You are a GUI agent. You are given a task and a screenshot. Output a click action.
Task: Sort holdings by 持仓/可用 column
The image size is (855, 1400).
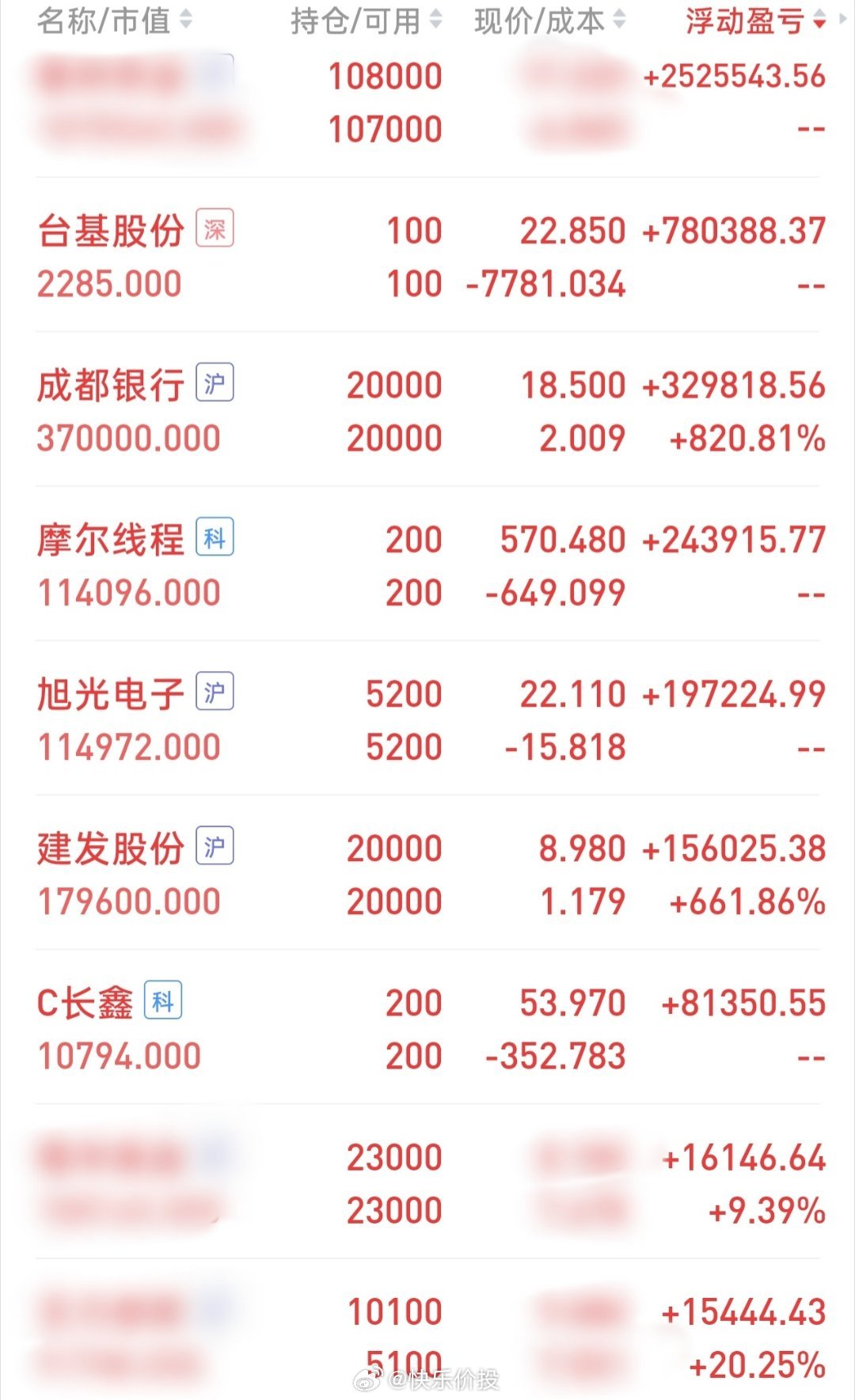[366, 21]
